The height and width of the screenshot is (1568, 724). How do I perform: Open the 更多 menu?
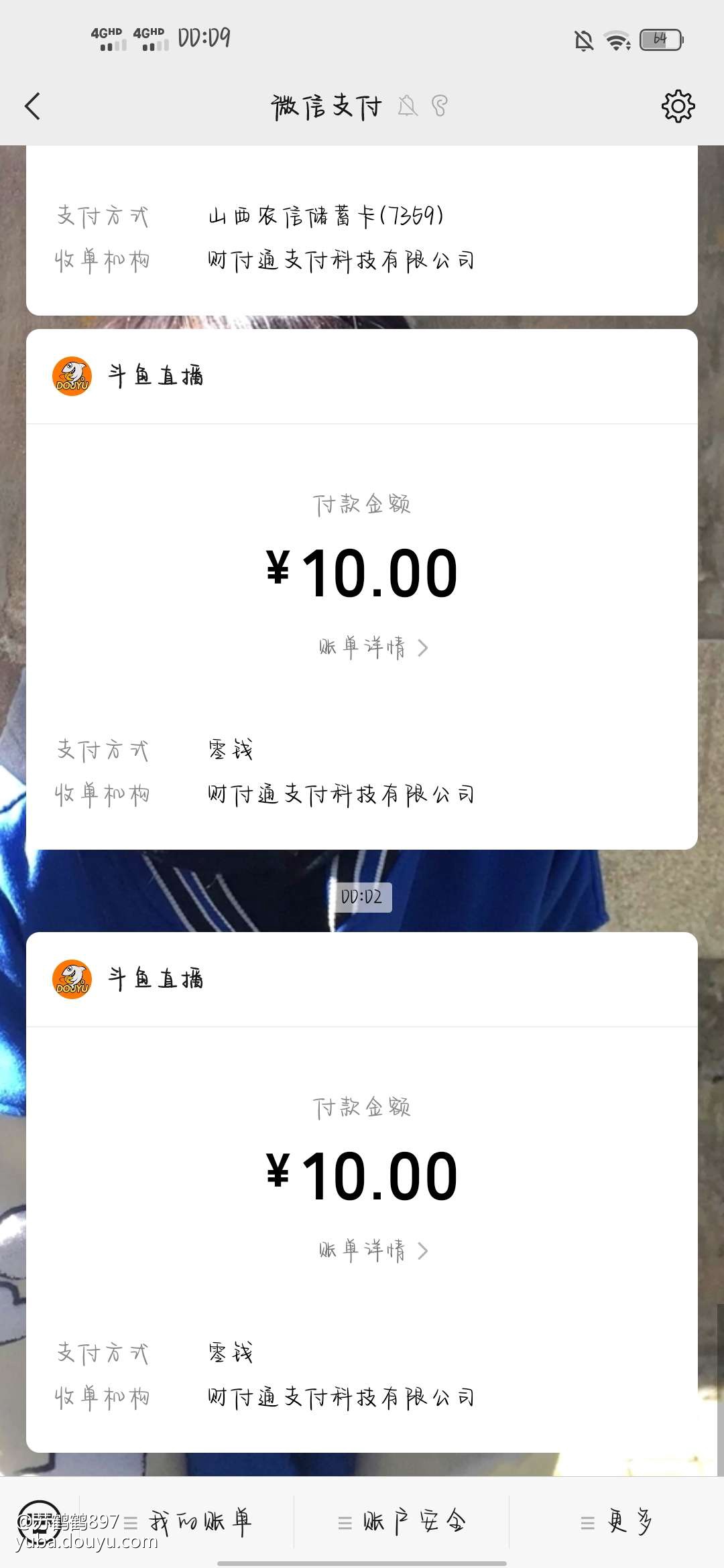tap(617, 1523)
